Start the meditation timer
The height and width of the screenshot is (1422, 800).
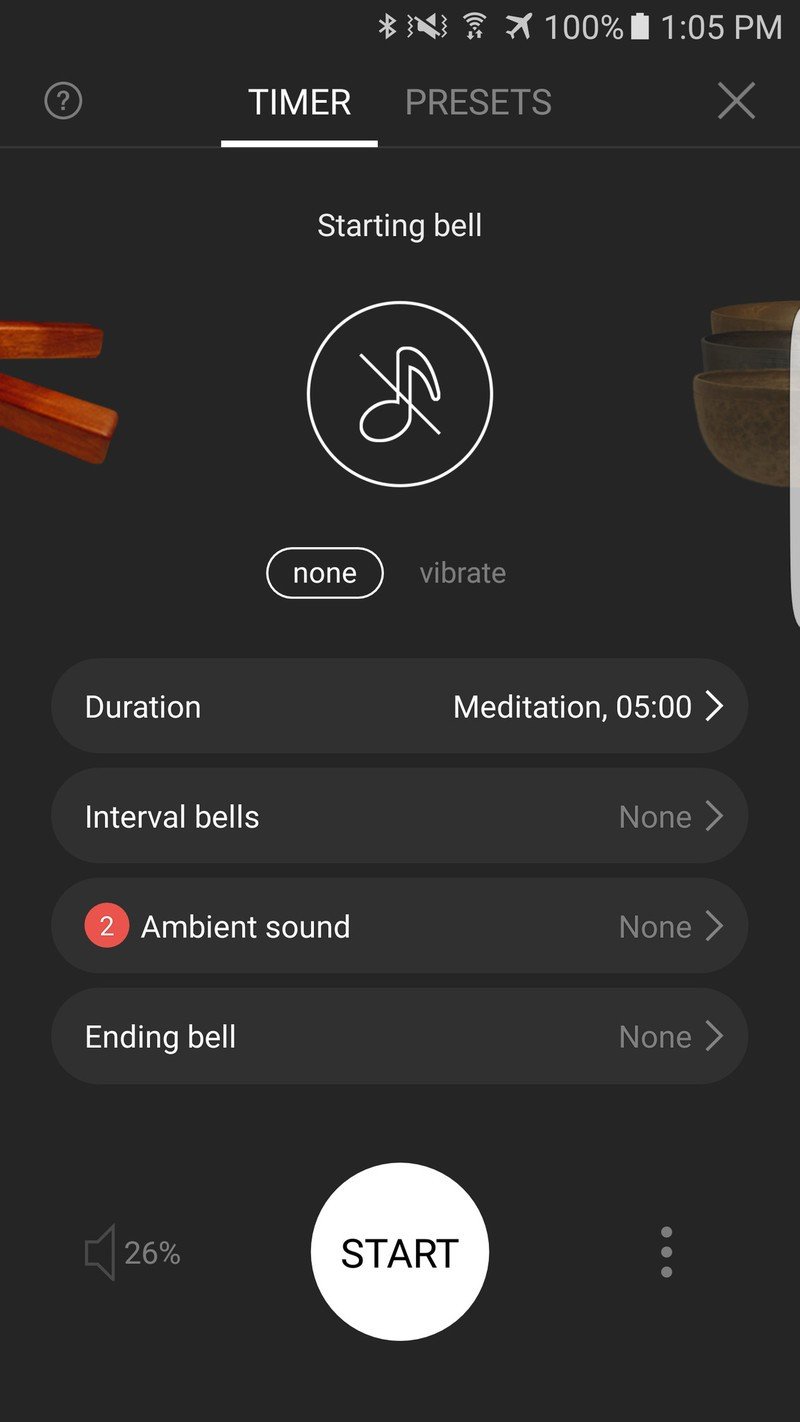[x=399, y=1252]
